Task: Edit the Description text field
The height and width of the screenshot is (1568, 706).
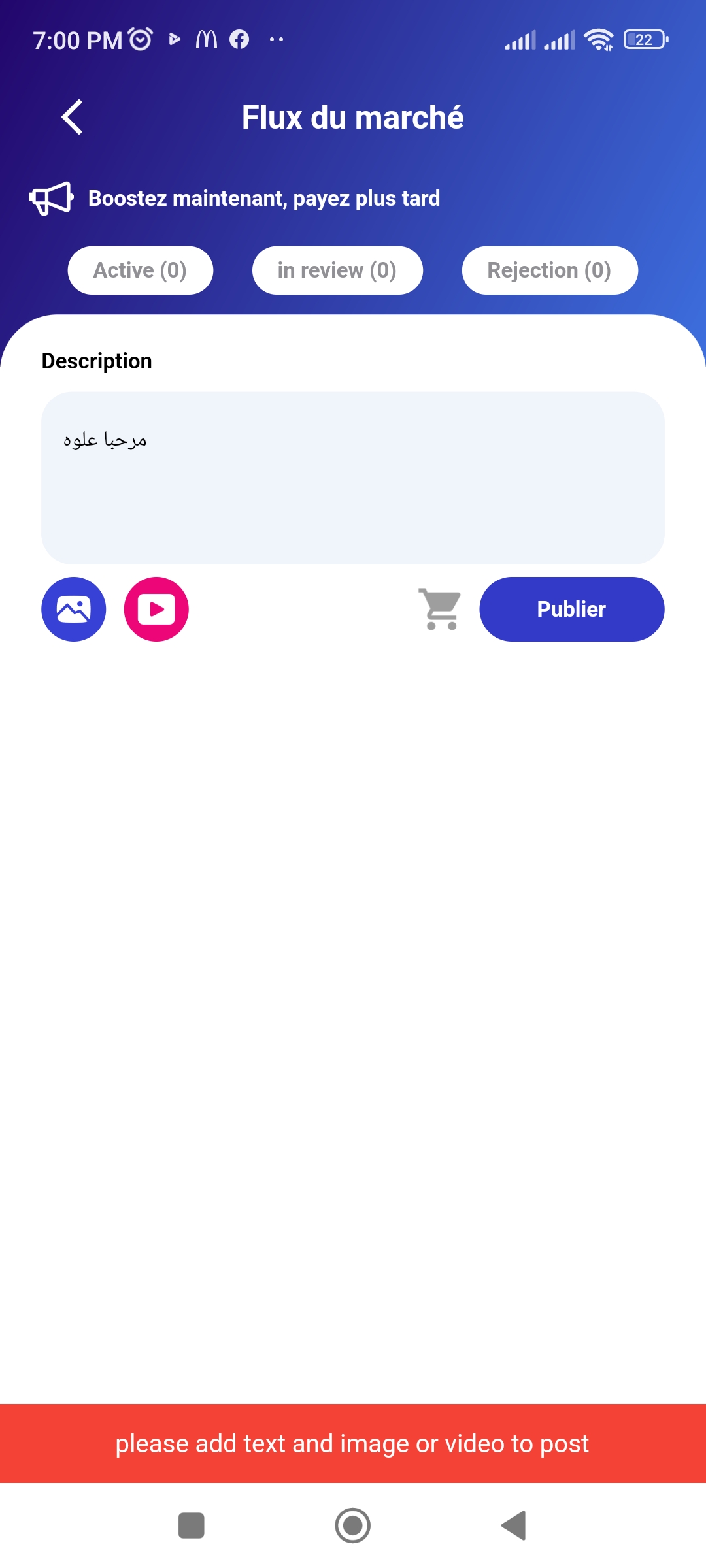Action: pyautogui.click(x=353, y=478)
